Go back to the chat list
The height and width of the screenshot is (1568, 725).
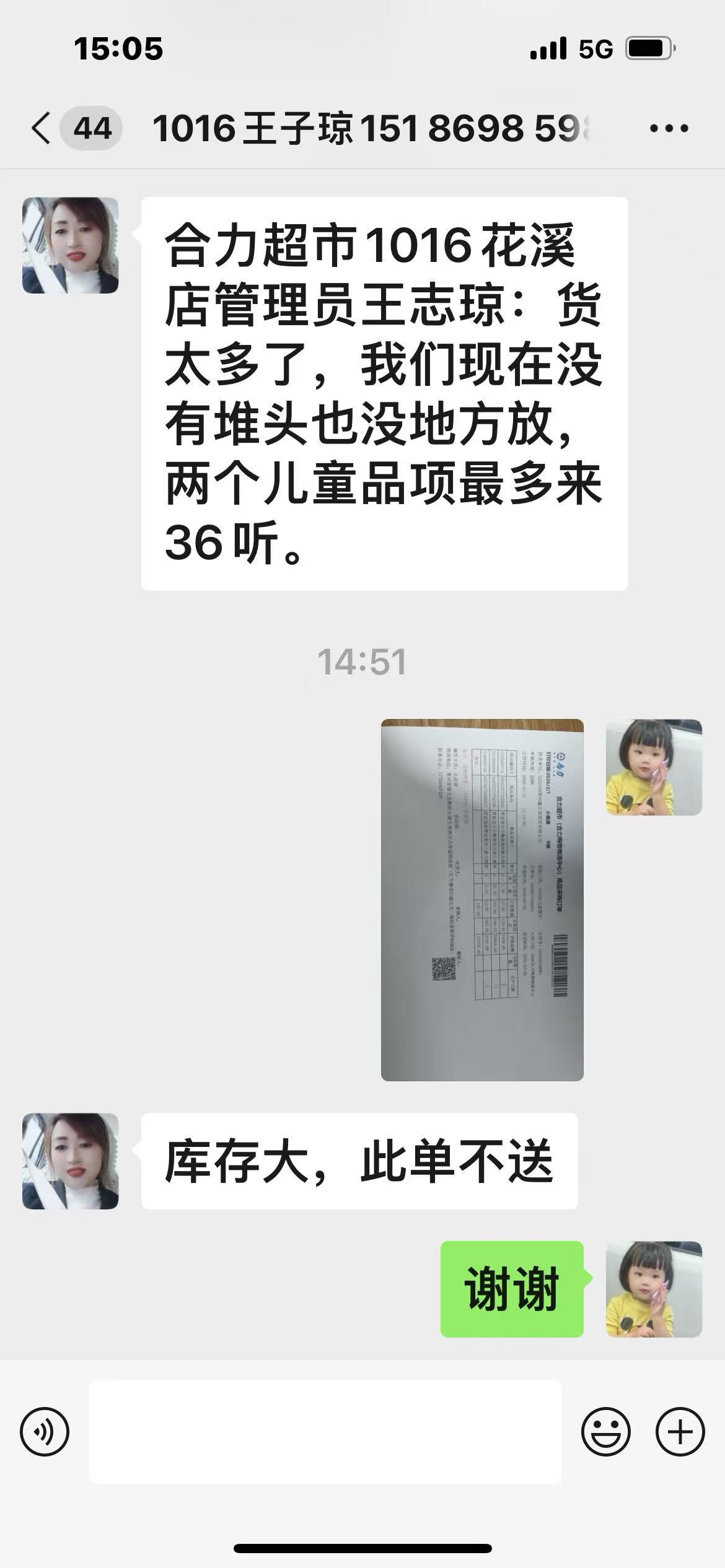(42, 129)
